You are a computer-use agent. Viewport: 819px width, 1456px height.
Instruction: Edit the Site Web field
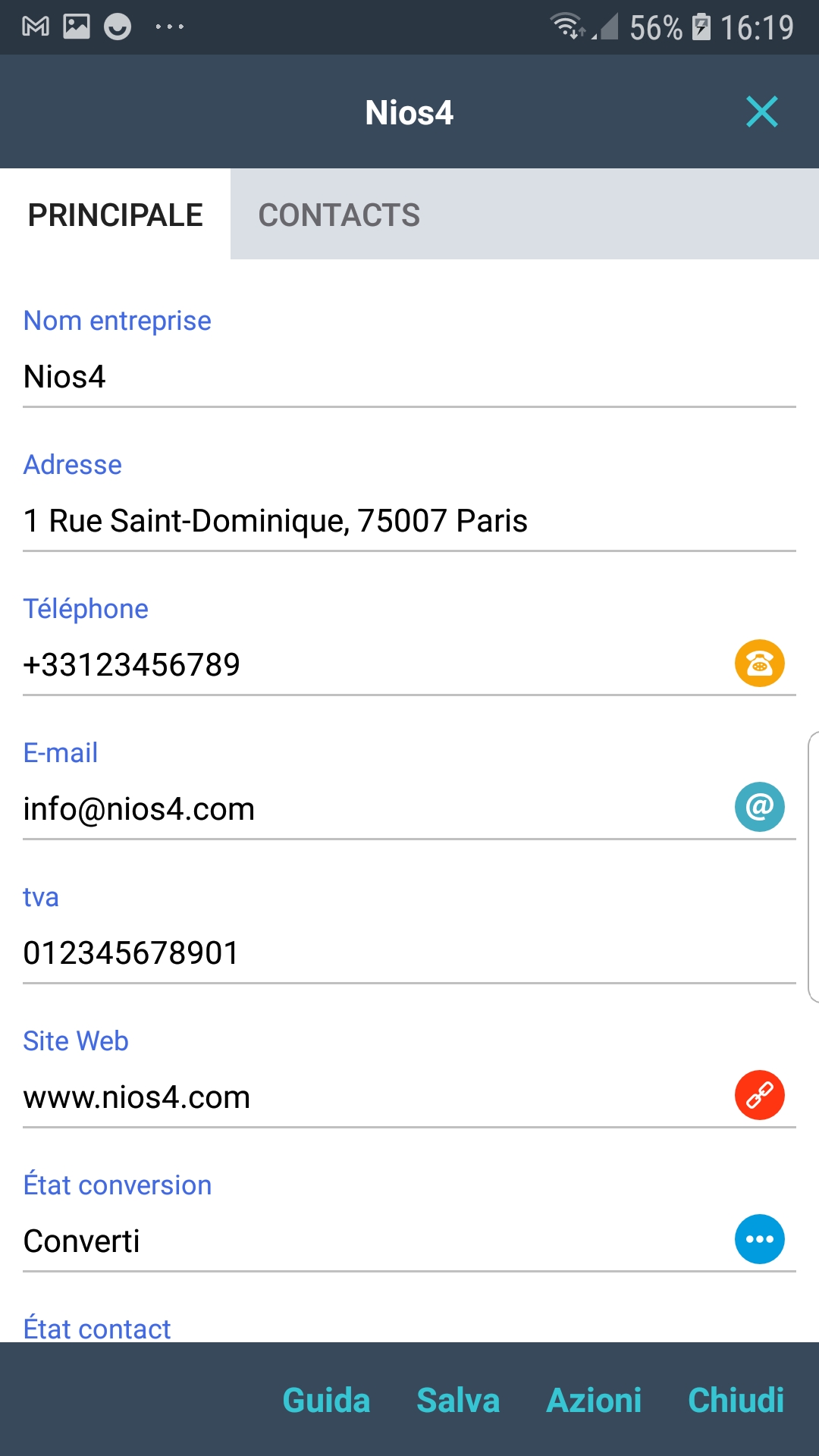tap(364, 1097)
